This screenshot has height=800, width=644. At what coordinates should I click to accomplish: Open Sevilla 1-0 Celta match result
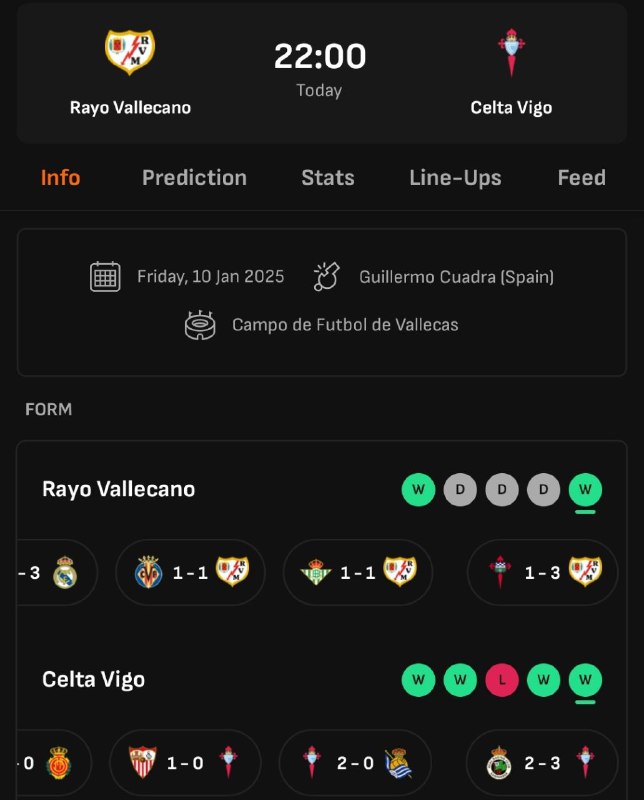tap(184, 763)
